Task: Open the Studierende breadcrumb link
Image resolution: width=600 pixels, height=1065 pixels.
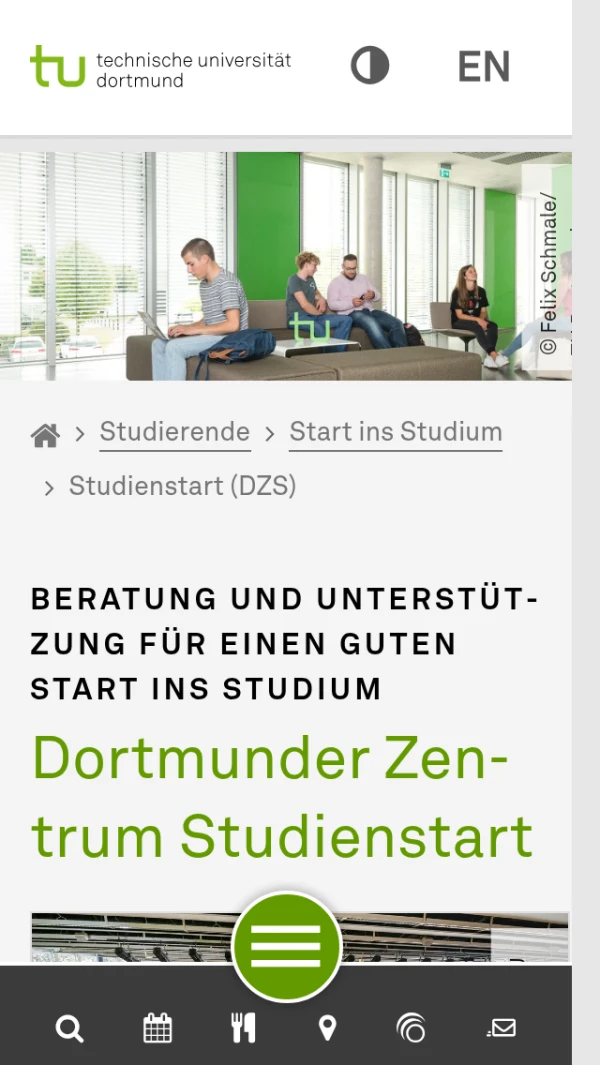Action: tap(175, 432)
